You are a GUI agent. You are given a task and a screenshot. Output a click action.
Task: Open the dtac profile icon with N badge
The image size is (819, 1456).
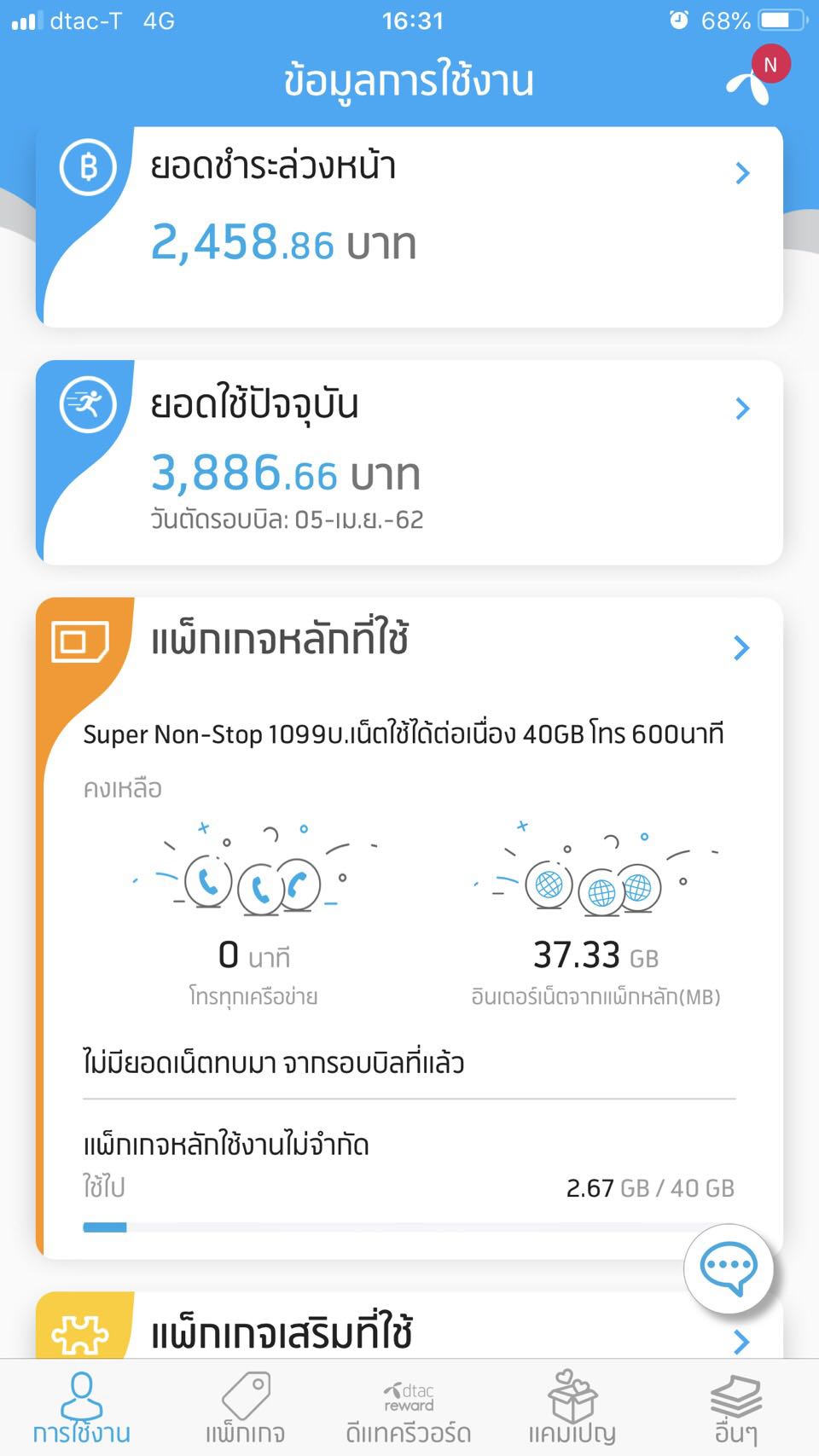pyautogui.click(x=758, y=77)
